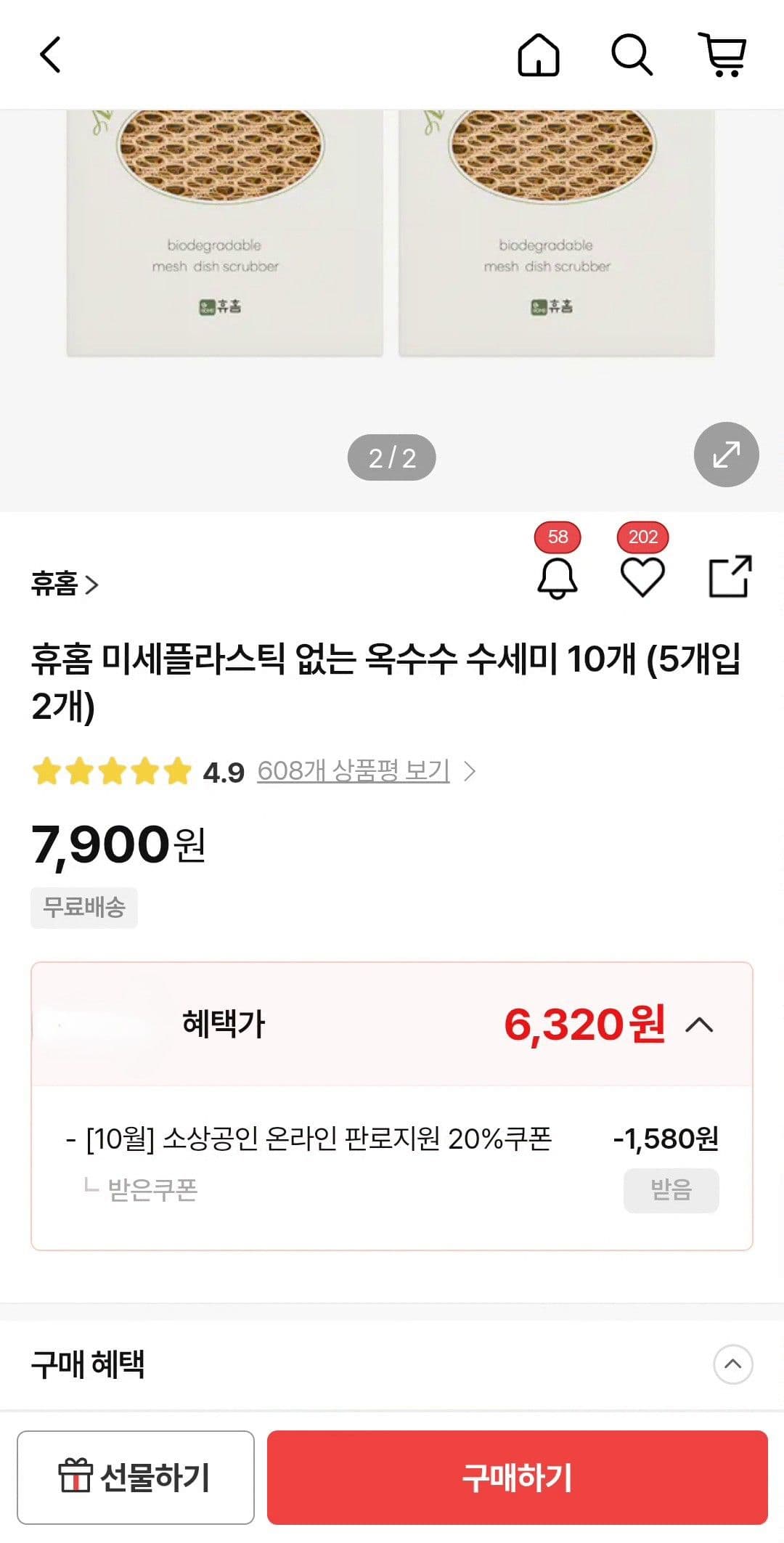Open the shopping cart
The image size is (784, 1543).
point(723,54)
